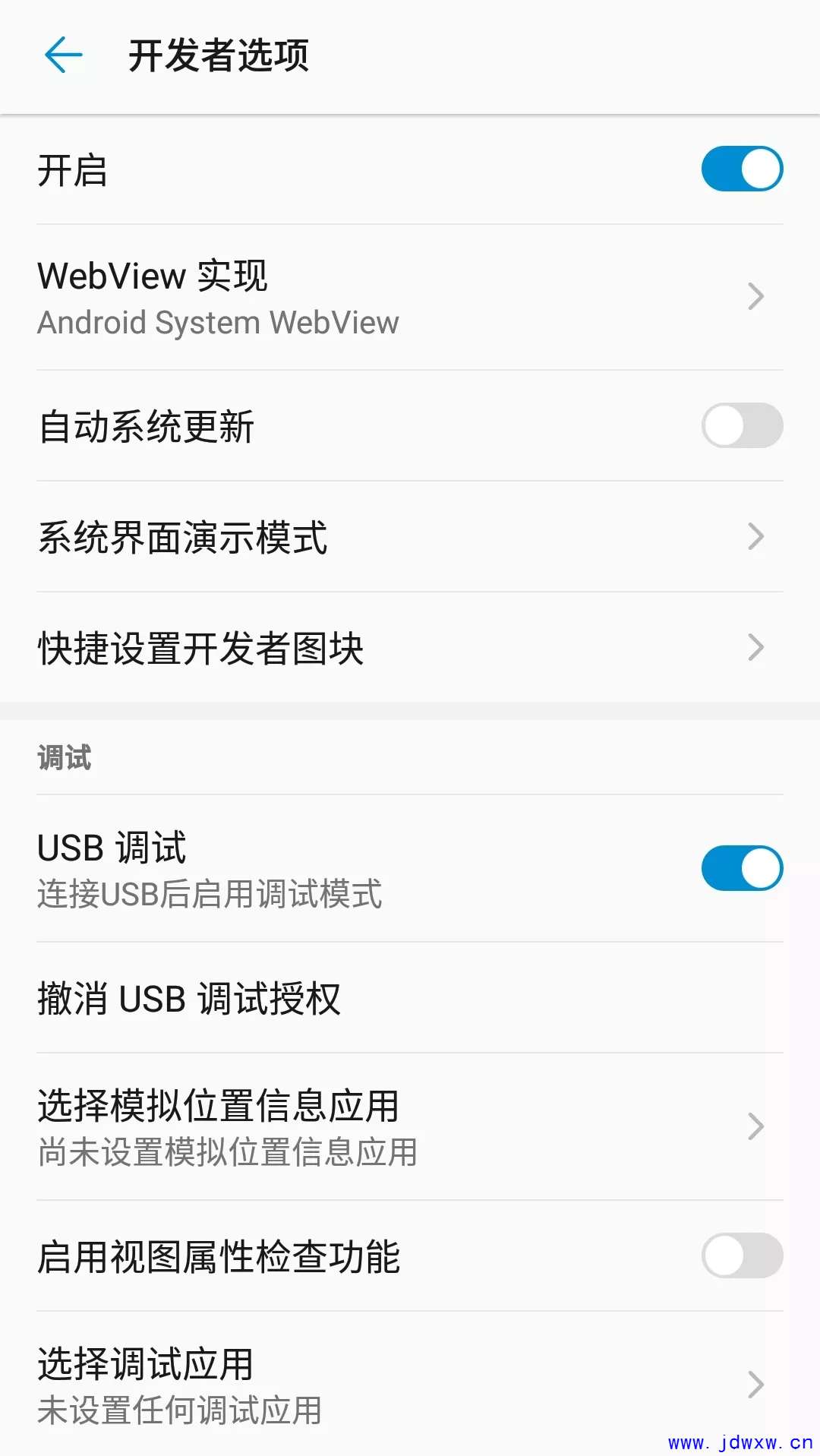Image resolution: width=820 pixels, height=1456 pixels.
Task: Toggle 启用视图属性检查功能
Action: pyautogui.click(x=742, y=1255)
